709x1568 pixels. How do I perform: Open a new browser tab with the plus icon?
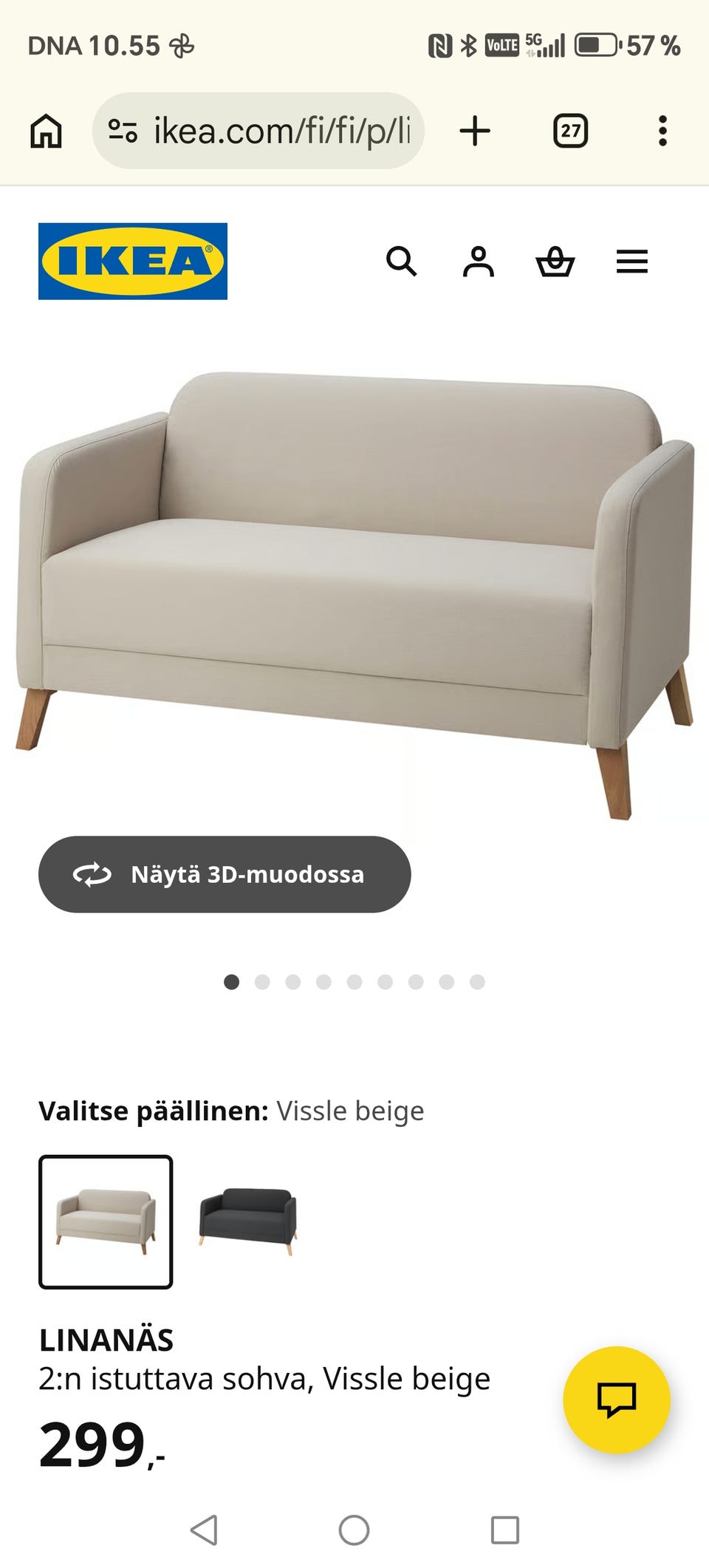[475, 130]
